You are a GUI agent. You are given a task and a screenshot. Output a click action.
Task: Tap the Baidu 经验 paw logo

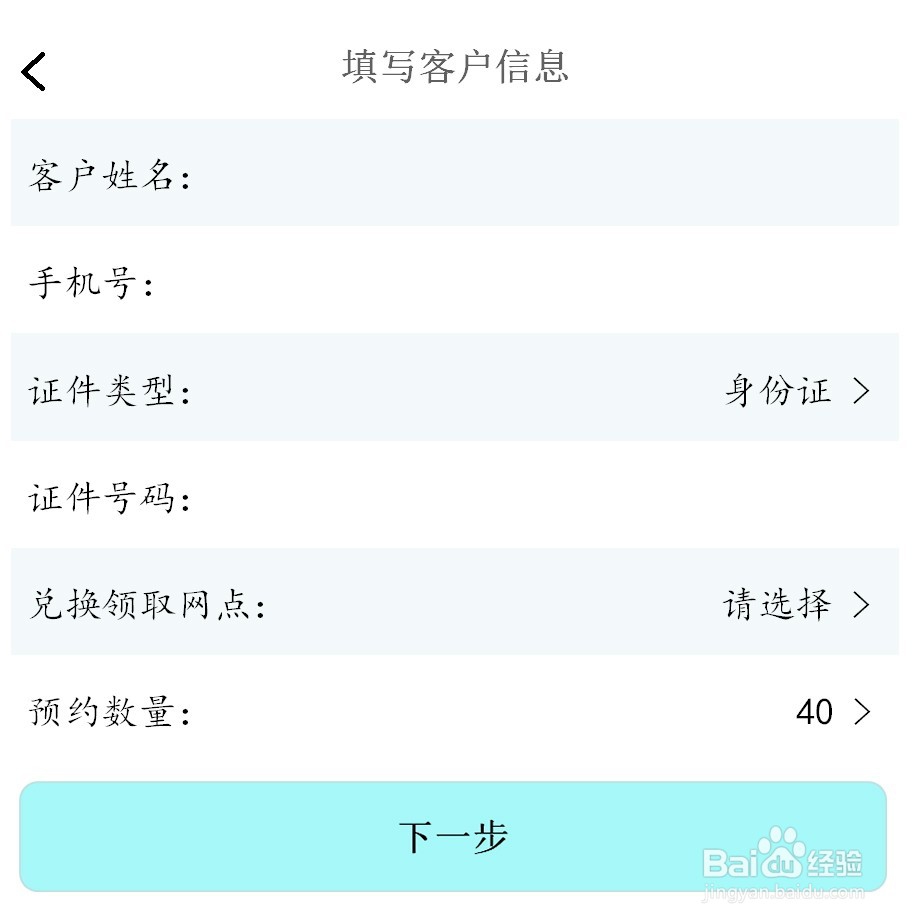tap(786, 860)
